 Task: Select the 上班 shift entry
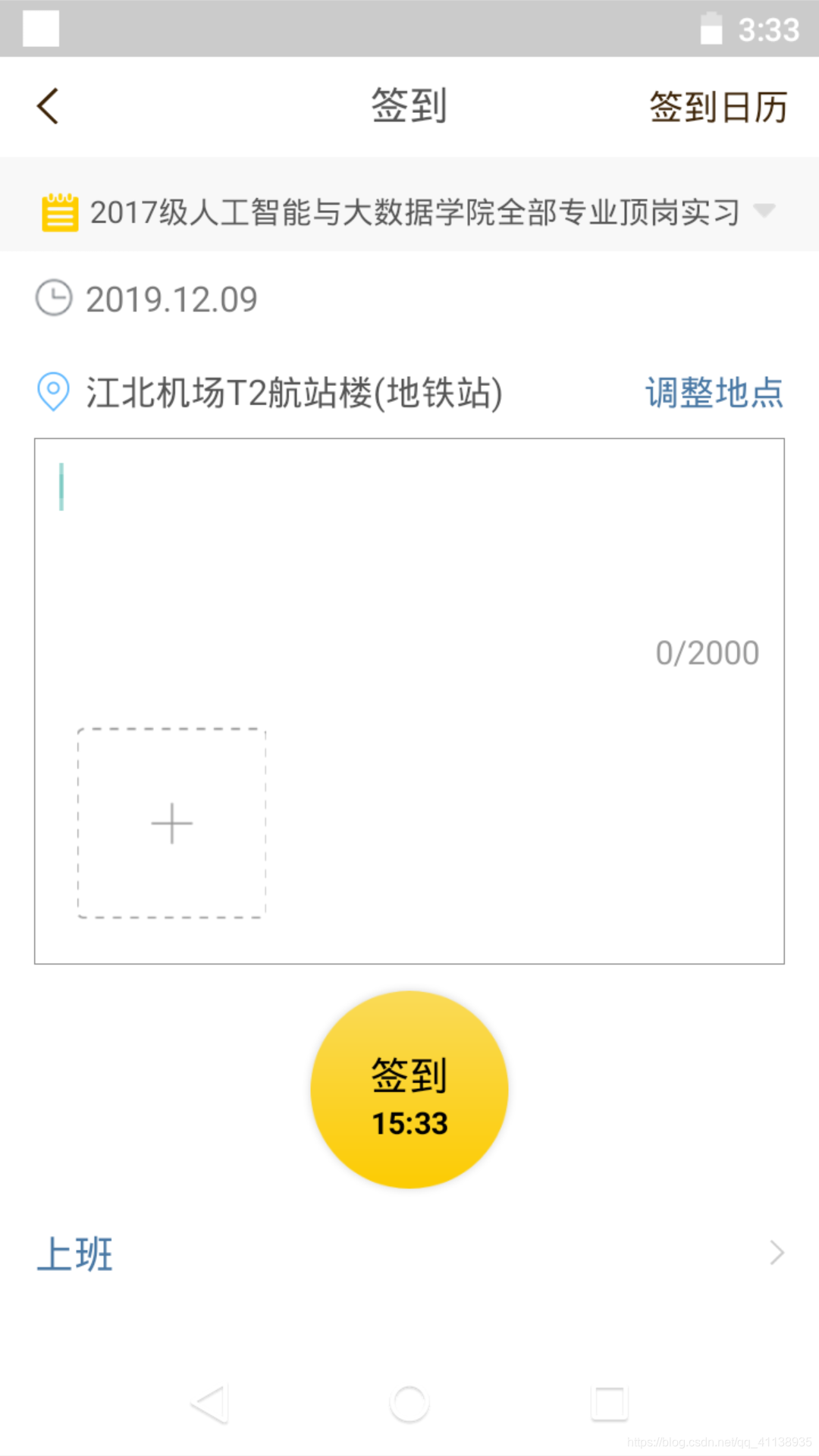pyautogui.click(x=76, y=1254)
